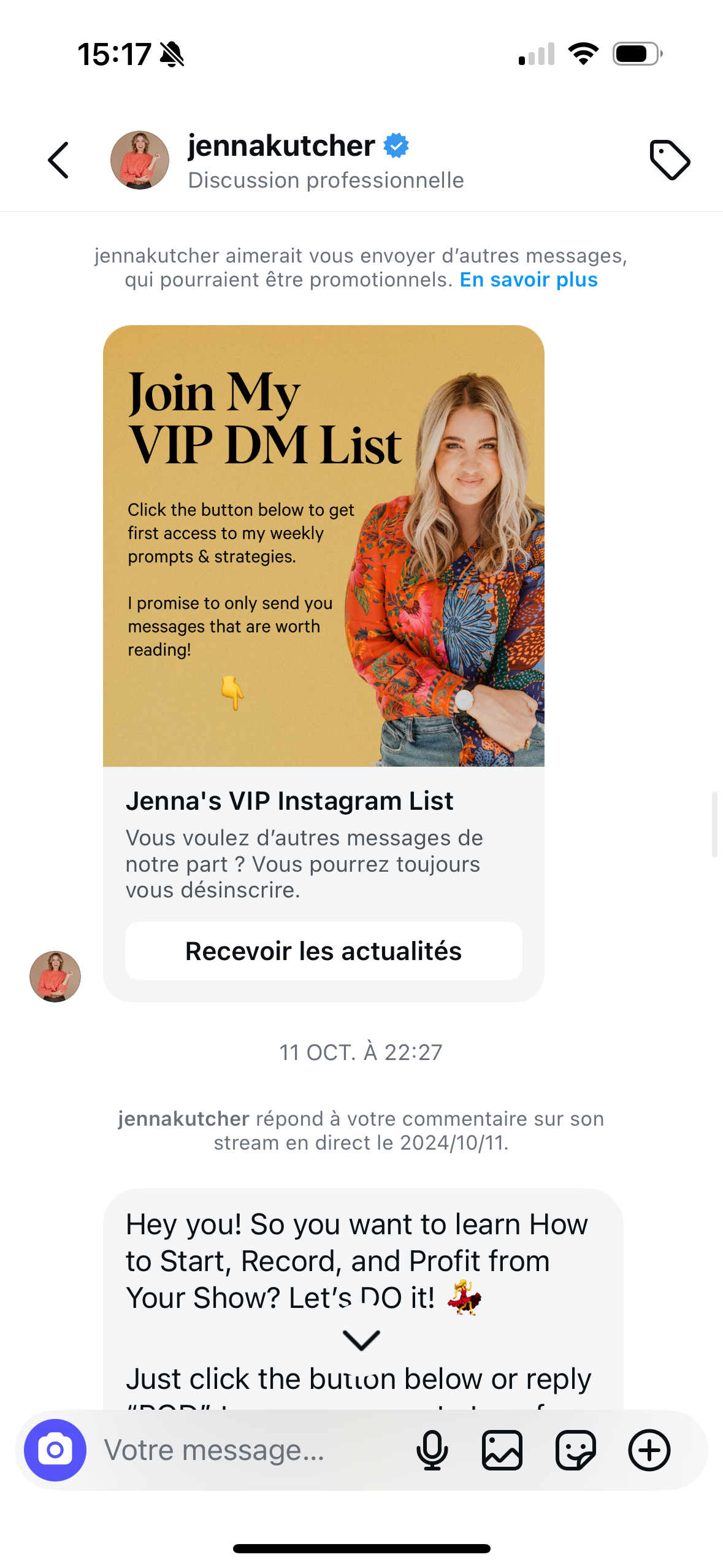723x1568 pixels.
Task: Open the camera from the message bar
Action: pos(55,1450)
